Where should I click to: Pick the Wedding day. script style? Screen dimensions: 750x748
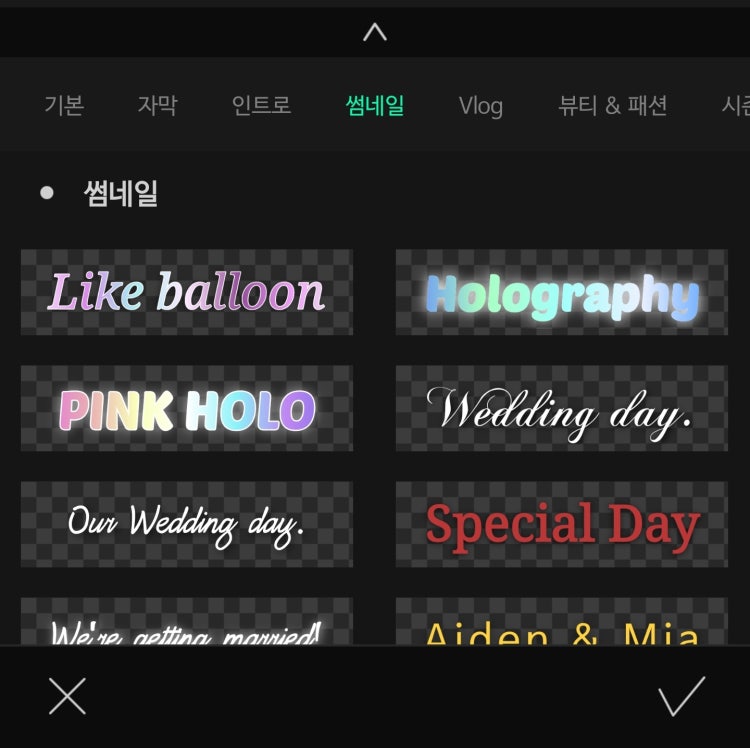pos(562,408)
